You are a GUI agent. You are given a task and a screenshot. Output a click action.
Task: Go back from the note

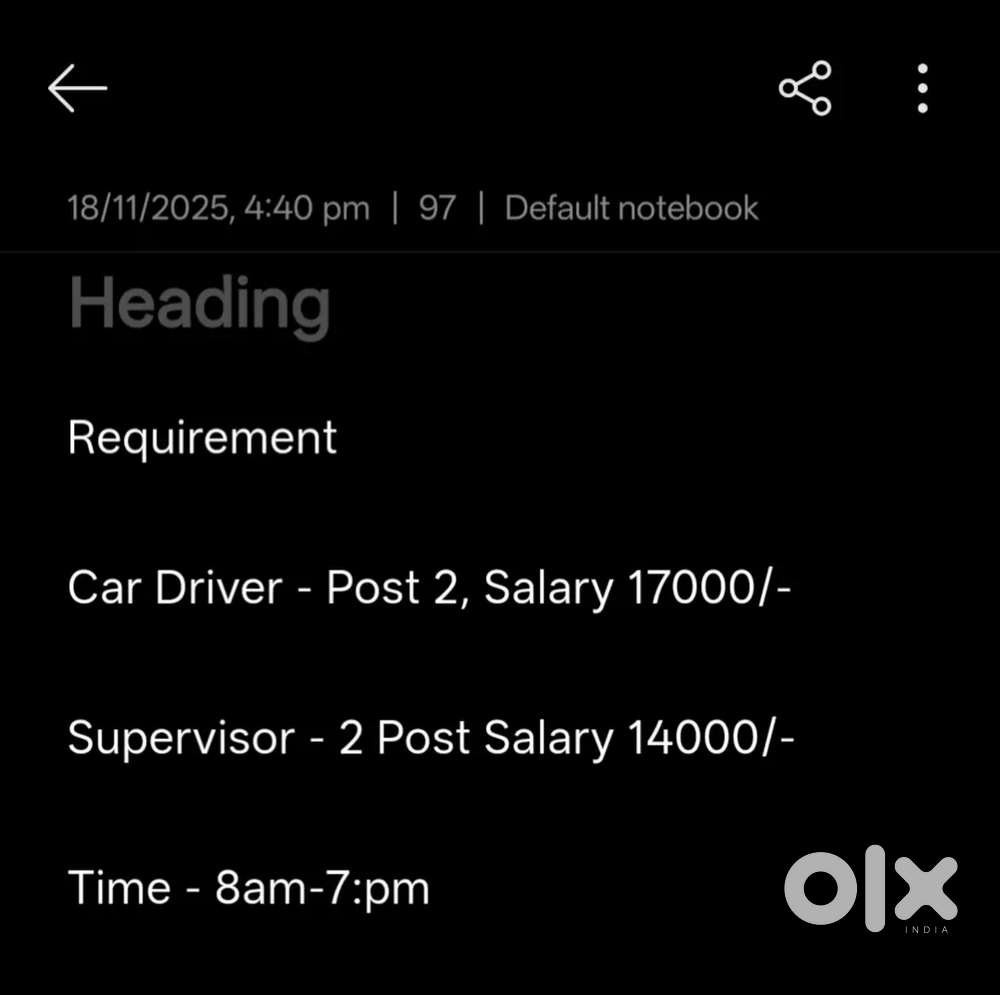click(77, 88)
